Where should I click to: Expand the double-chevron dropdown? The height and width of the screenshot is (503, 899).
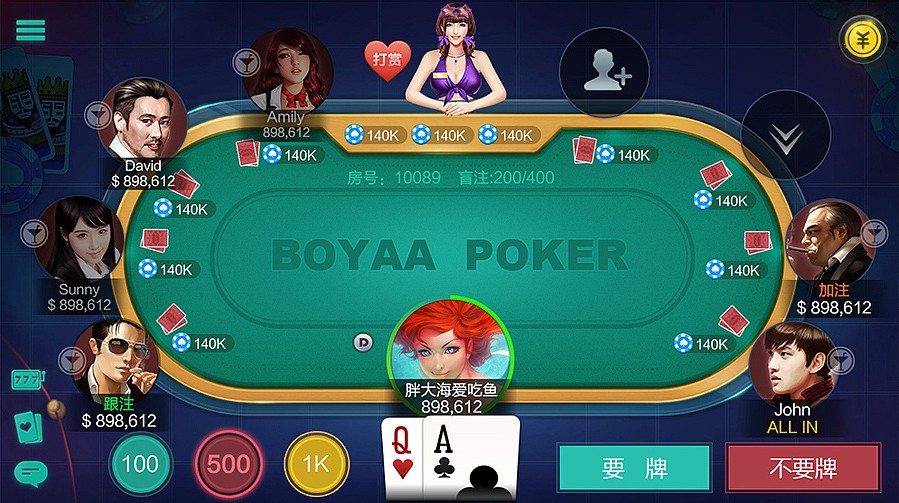tap(785, 137)
